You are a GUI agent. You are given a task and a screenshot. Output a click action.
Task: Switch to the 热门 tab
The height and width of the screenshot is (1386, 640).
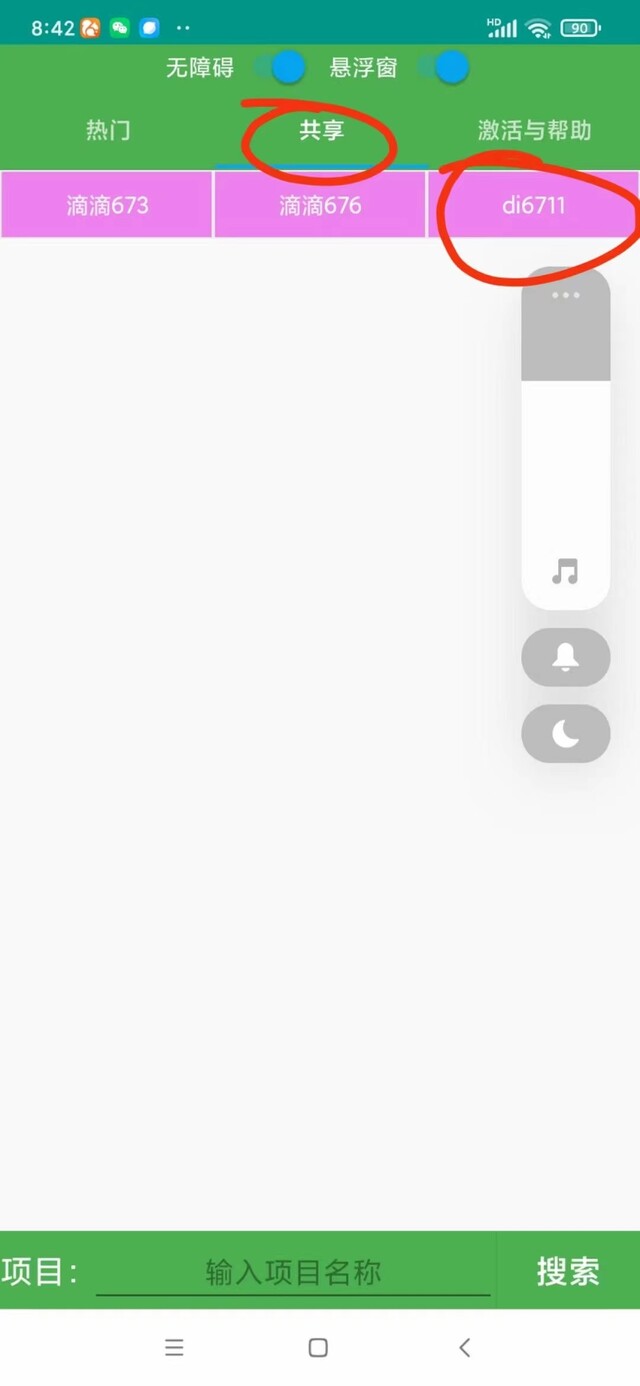pos(107,130)
